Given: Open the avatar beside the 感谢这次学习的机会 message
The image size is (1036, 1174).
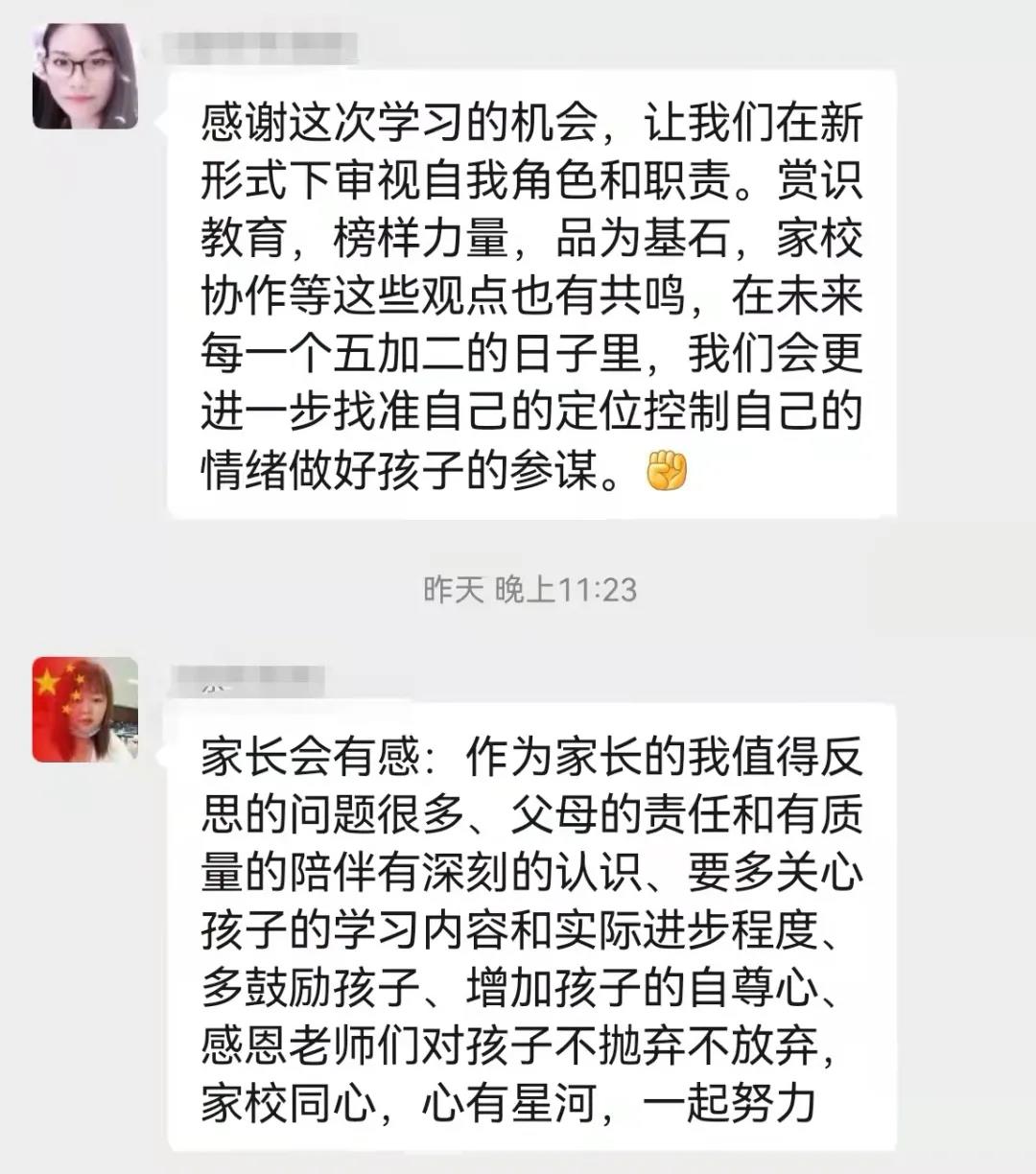Looking at the screenshot, I should click(x=85, y=77).
